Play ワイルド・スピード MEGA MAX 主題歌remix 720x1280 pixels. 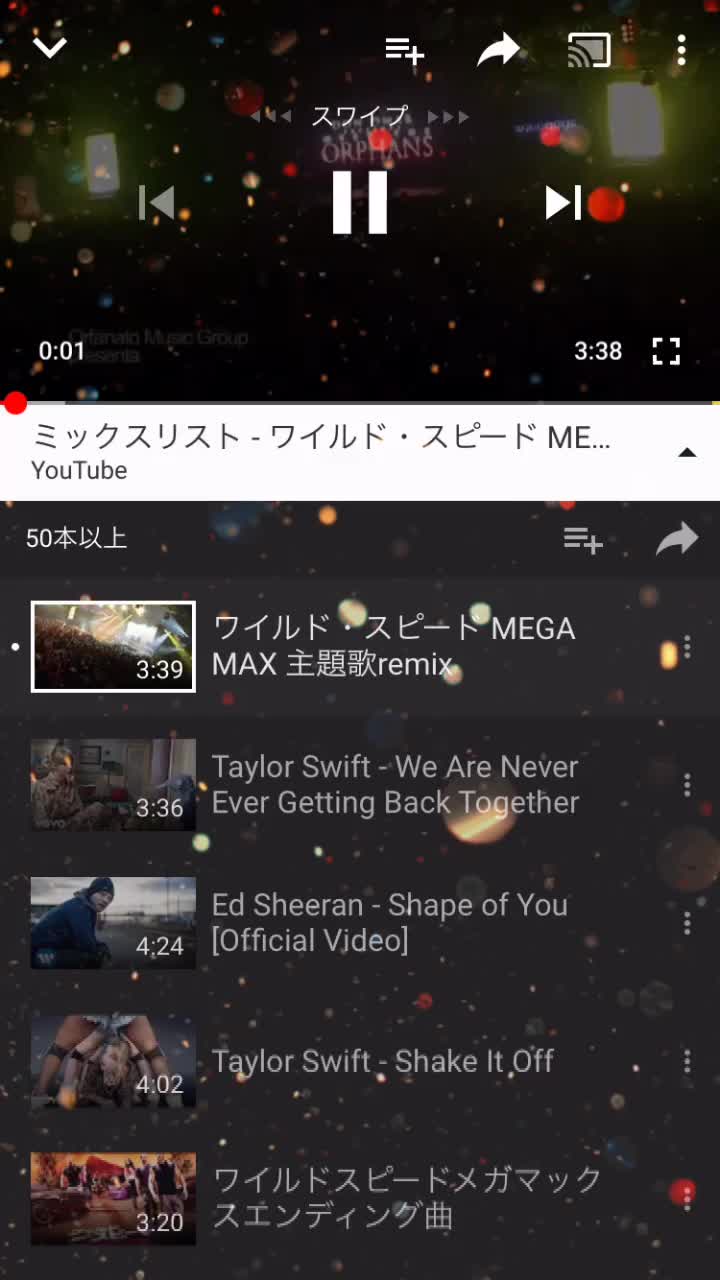click(394, 646)
